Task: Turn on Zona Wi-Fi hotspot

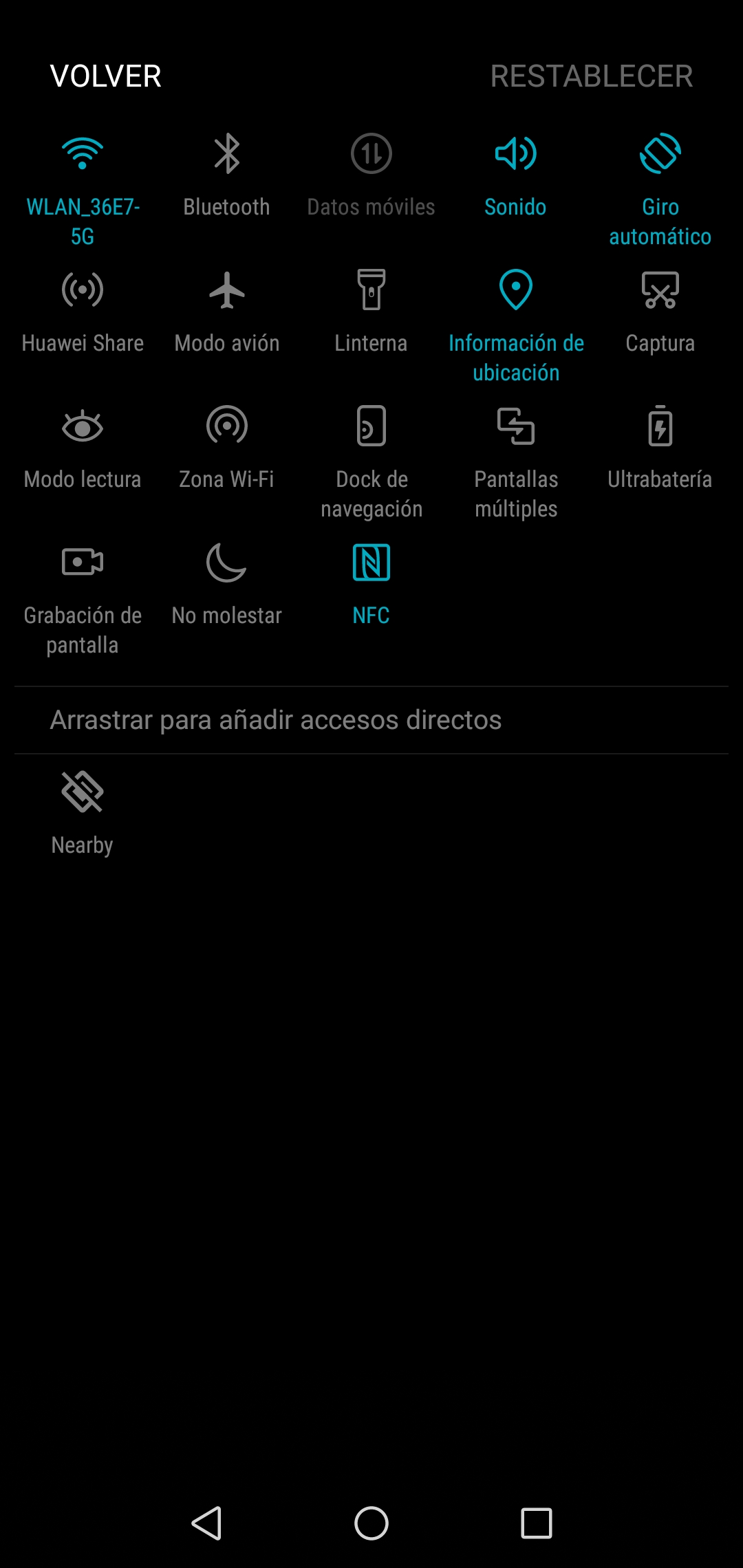Action: pyautogui.click(x=227, y=448)
